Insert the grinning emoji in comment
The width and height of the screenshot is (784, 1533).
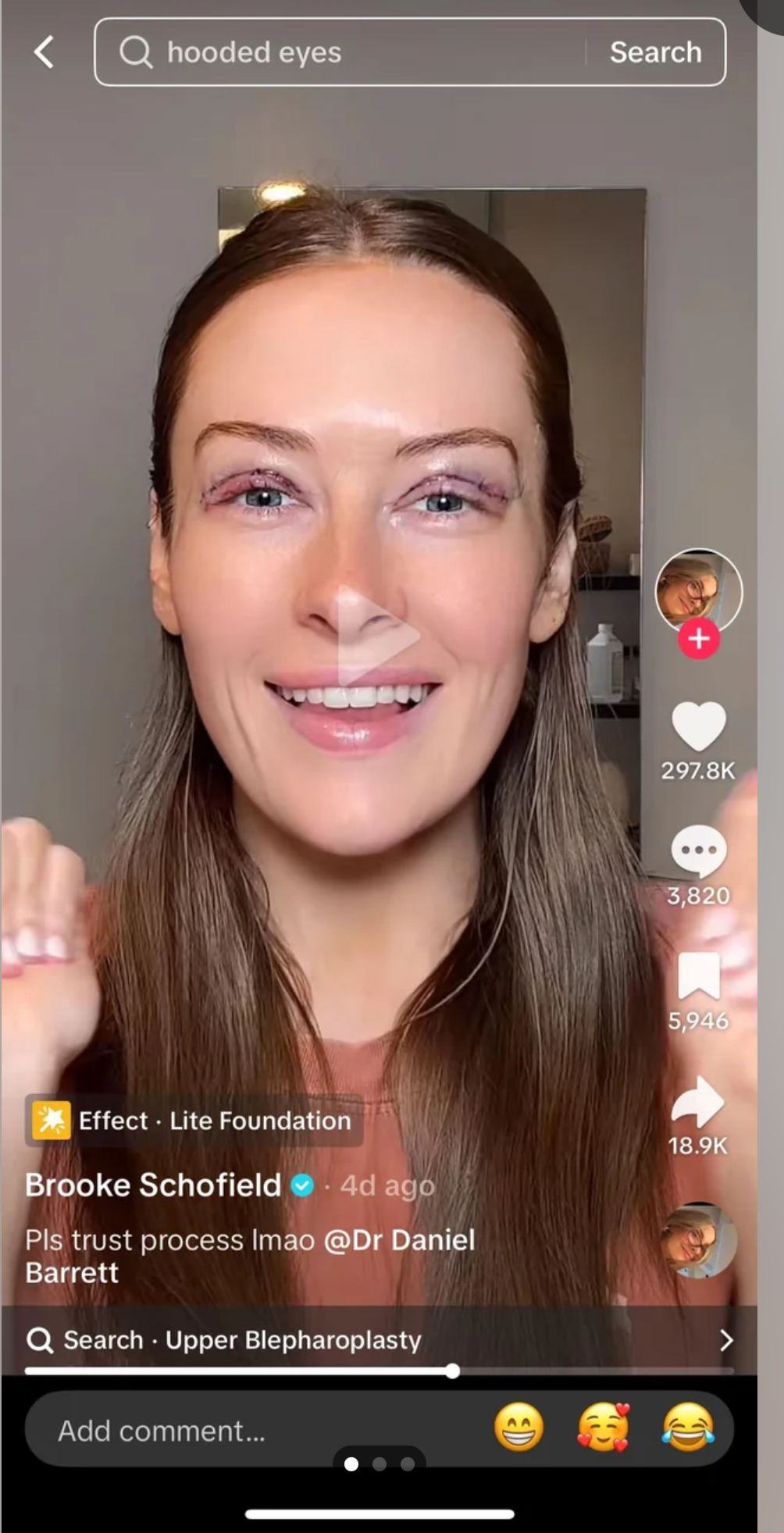pyautogui.click(x=519, y=1428)
